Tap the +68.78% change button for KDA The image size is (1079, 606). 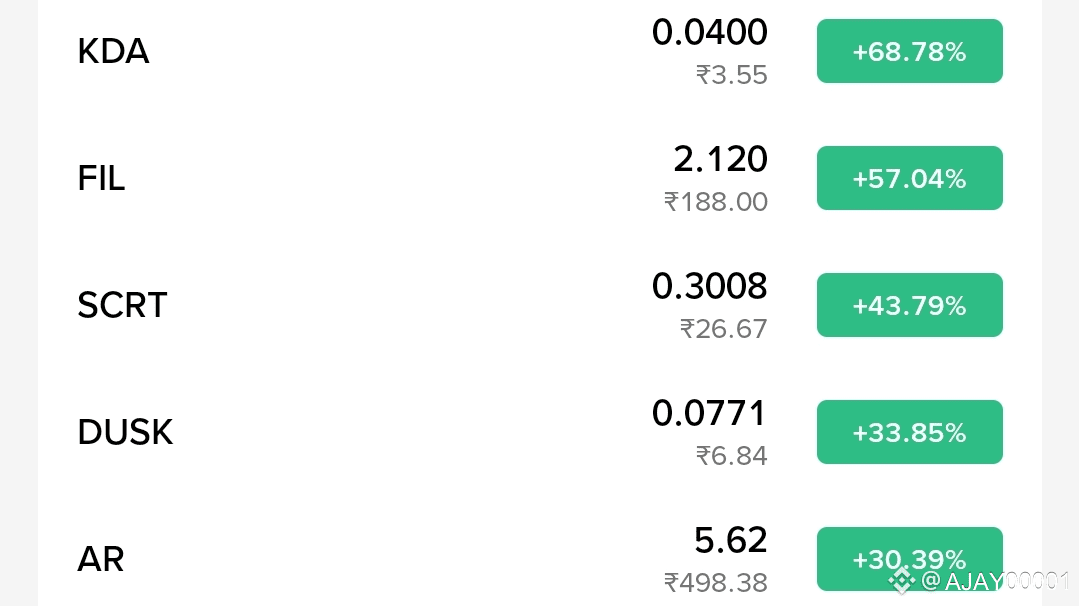[909, 51]
